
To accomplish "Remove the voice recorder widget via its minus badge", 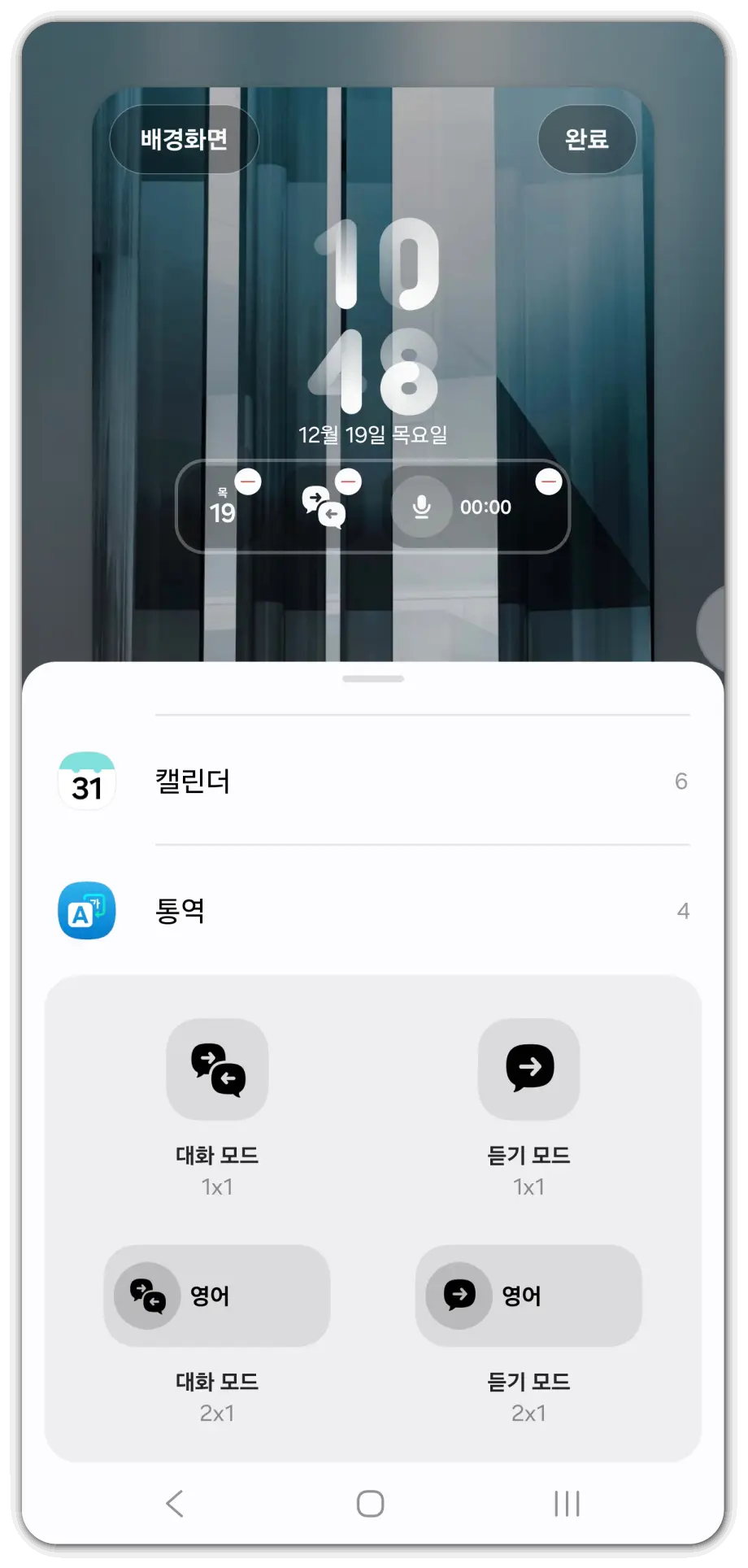I will coord(548,481).
